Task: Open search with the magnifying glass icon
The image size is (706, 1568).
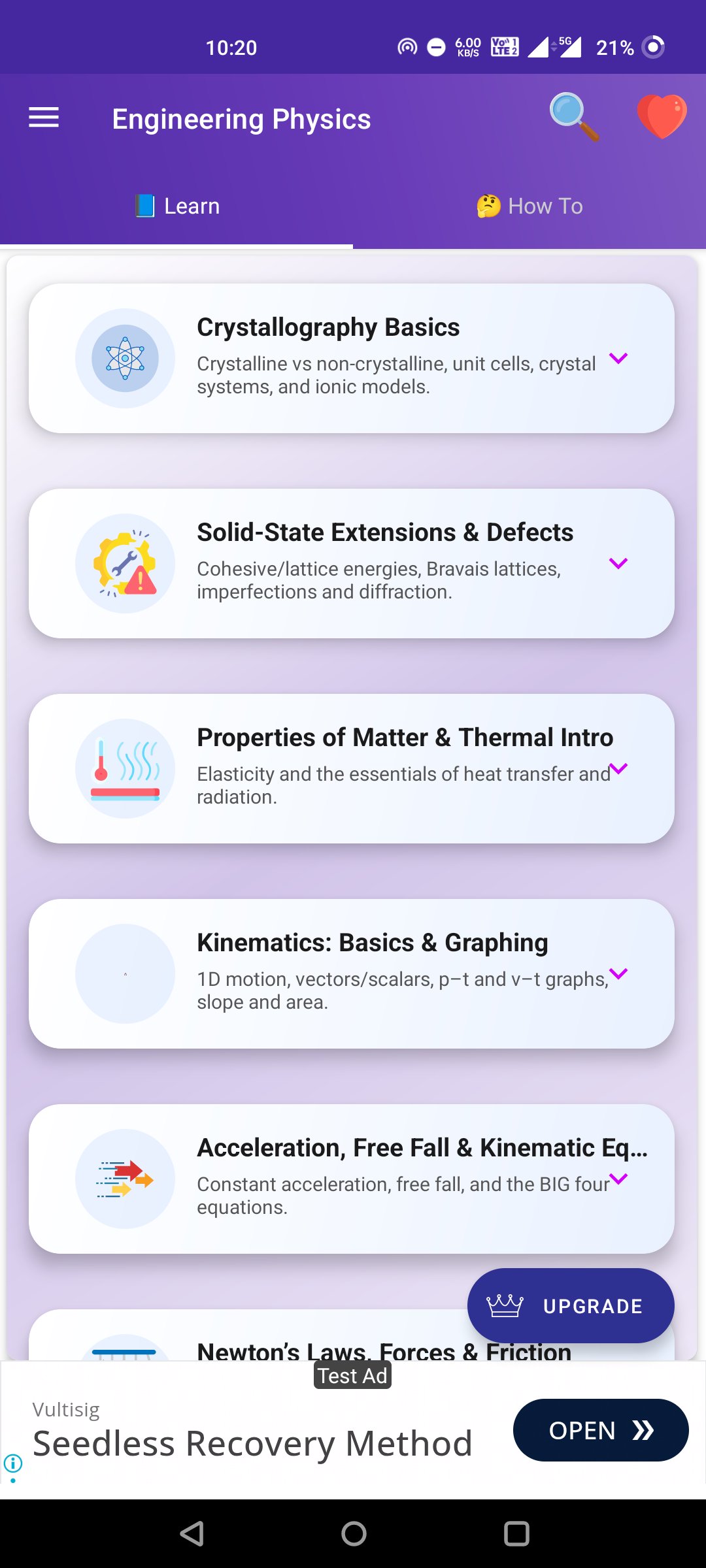Action: pos(574,117)
